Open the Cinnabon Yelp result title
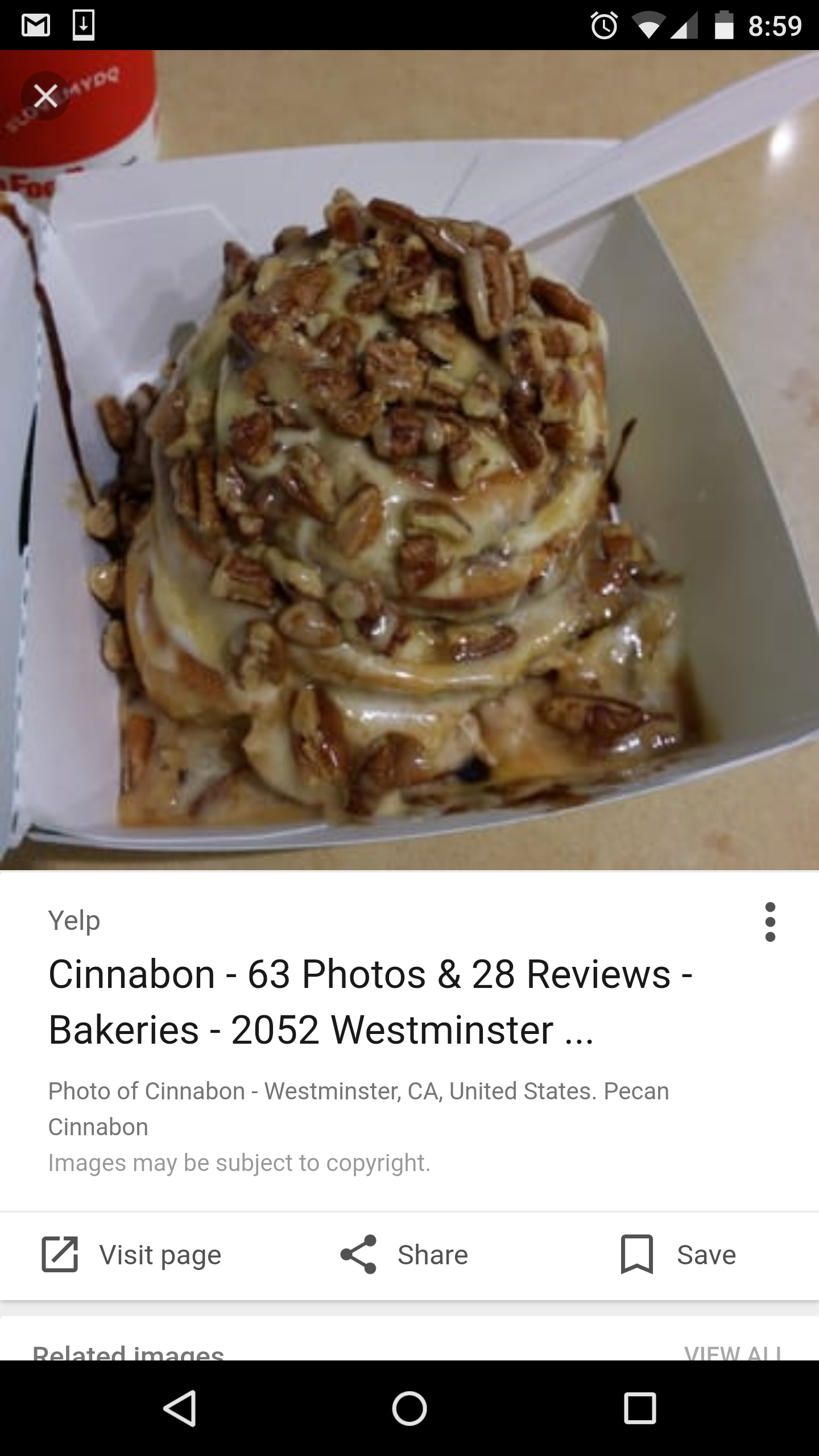 click(370, 1002)
